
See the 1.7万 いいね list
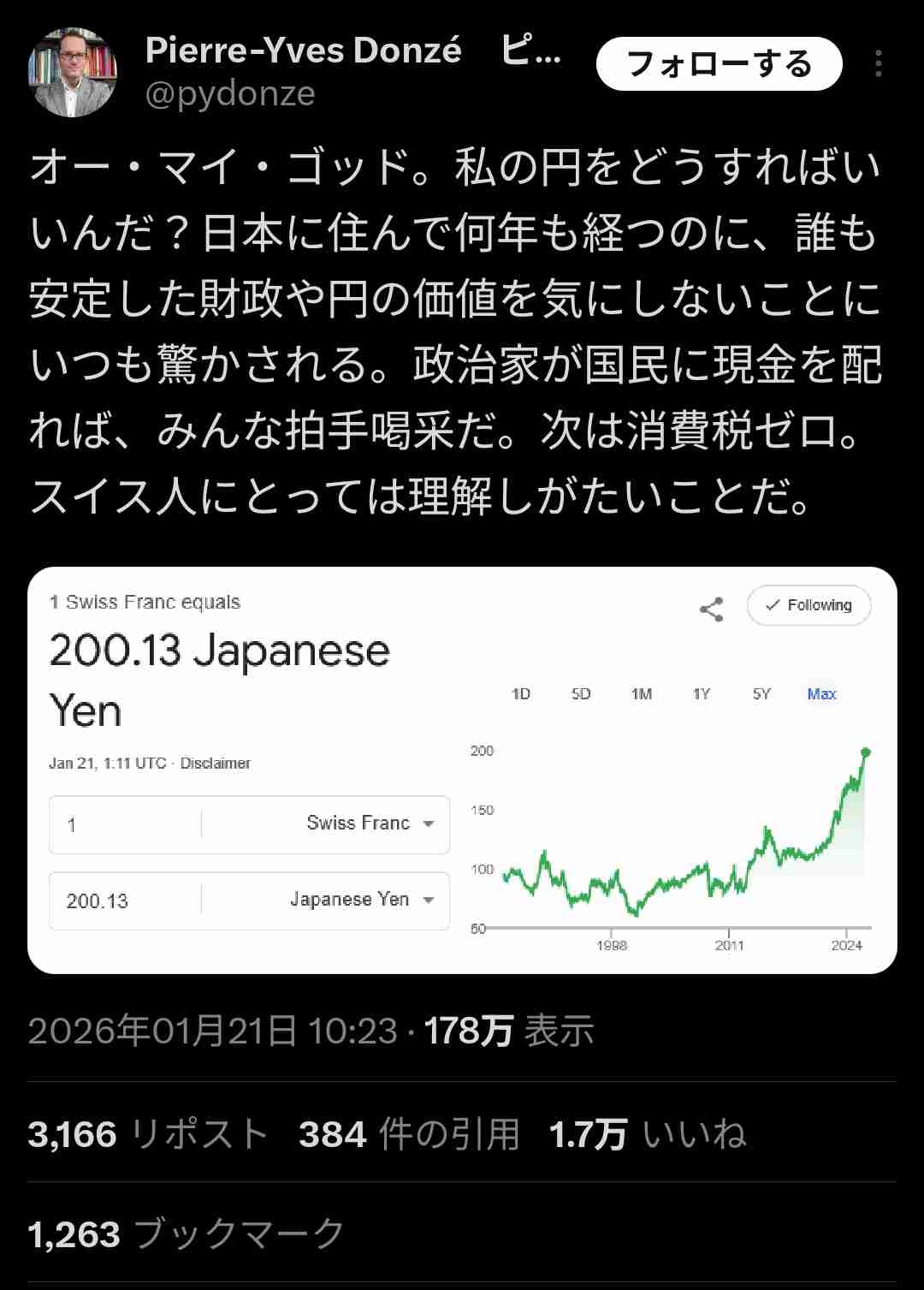pos(648,1134)
